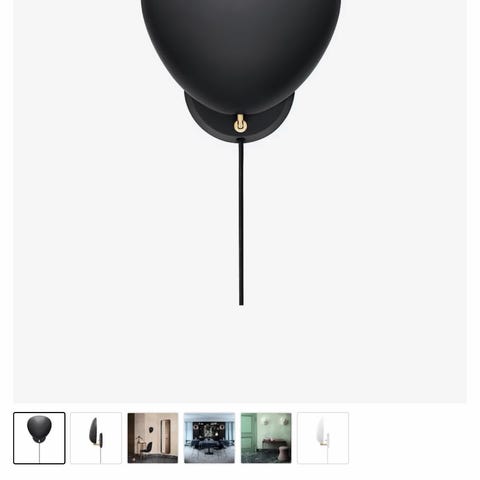The image size is (480, 480).
Task: Show the black lamp side-view thumbnail
Action: tap(96, 438)
